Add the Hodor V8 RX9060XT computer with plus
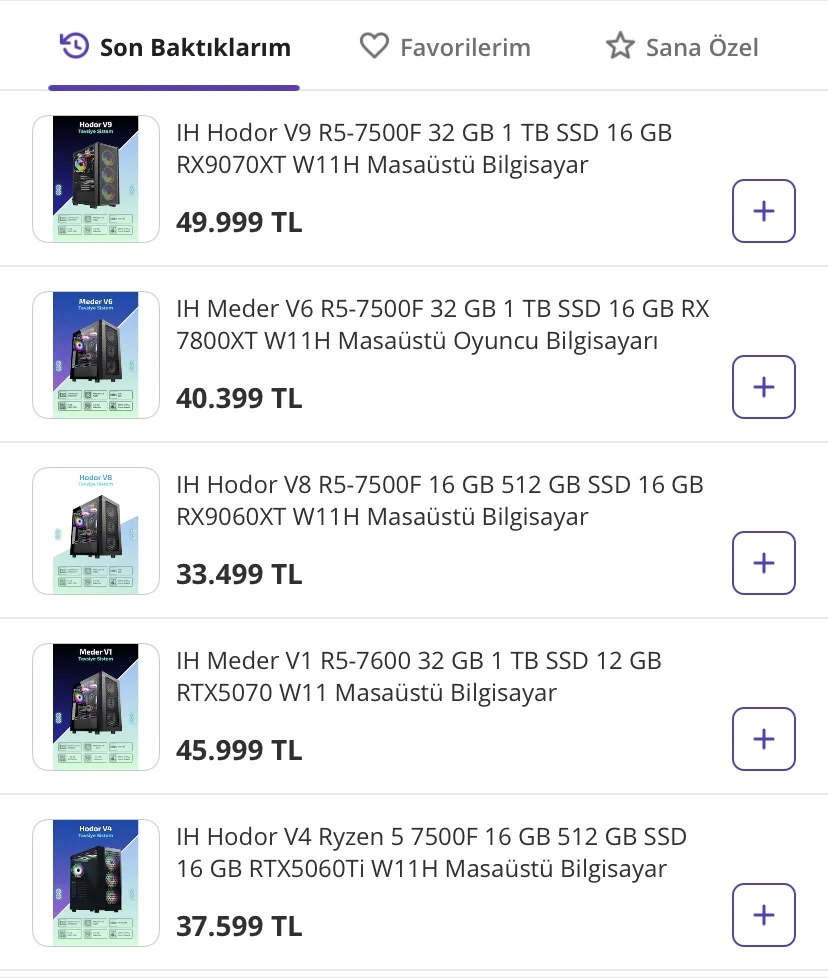This screenshot has width=828, height=978. click(763, 563)
